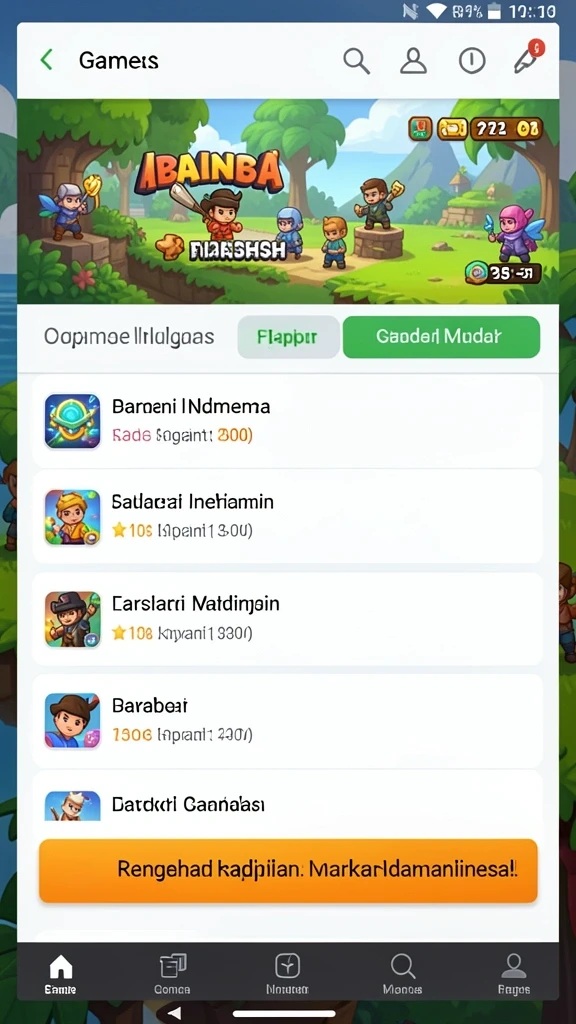Screen dimensions: 576x1024
Task: Open the featured game banner
Action: tap(288, 201)
